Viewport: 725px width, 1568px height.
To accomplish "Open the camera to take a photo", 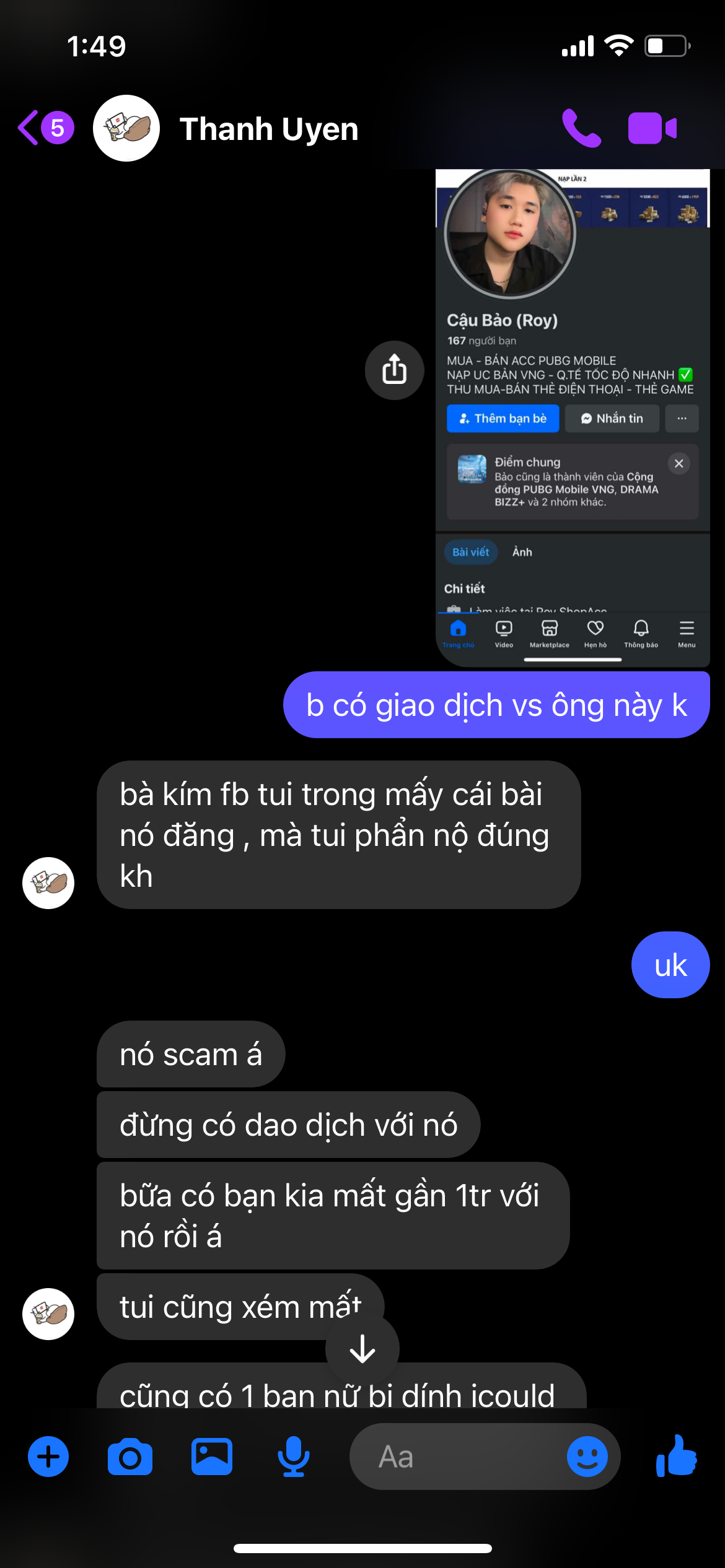I will click(130, 1457).
